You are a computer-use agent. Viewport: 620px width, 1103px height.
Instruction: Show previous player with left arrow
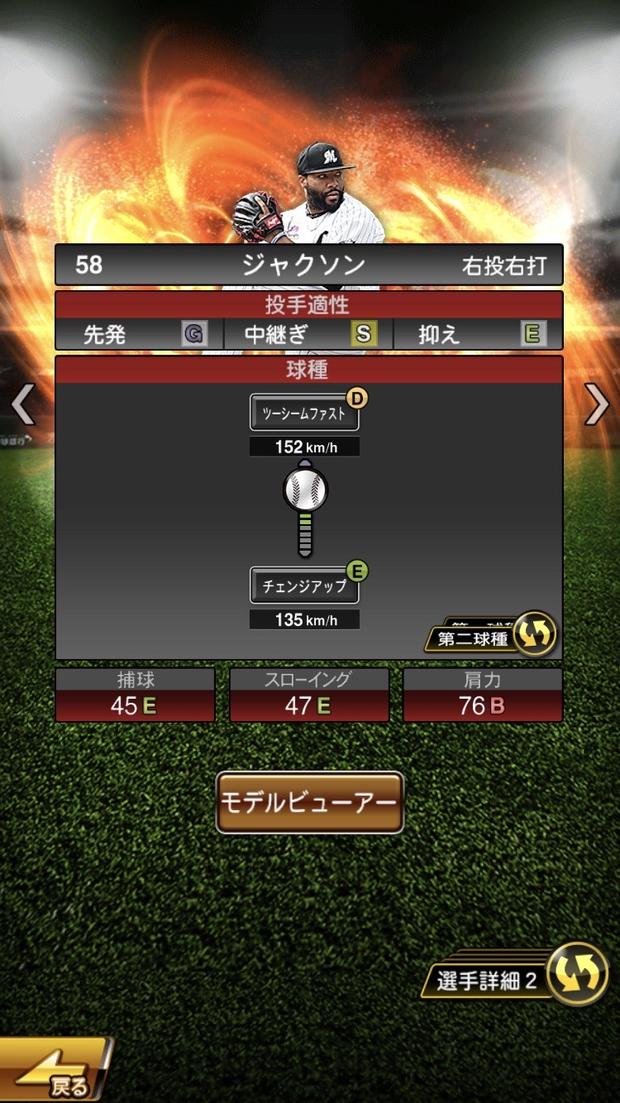point(22,405)
